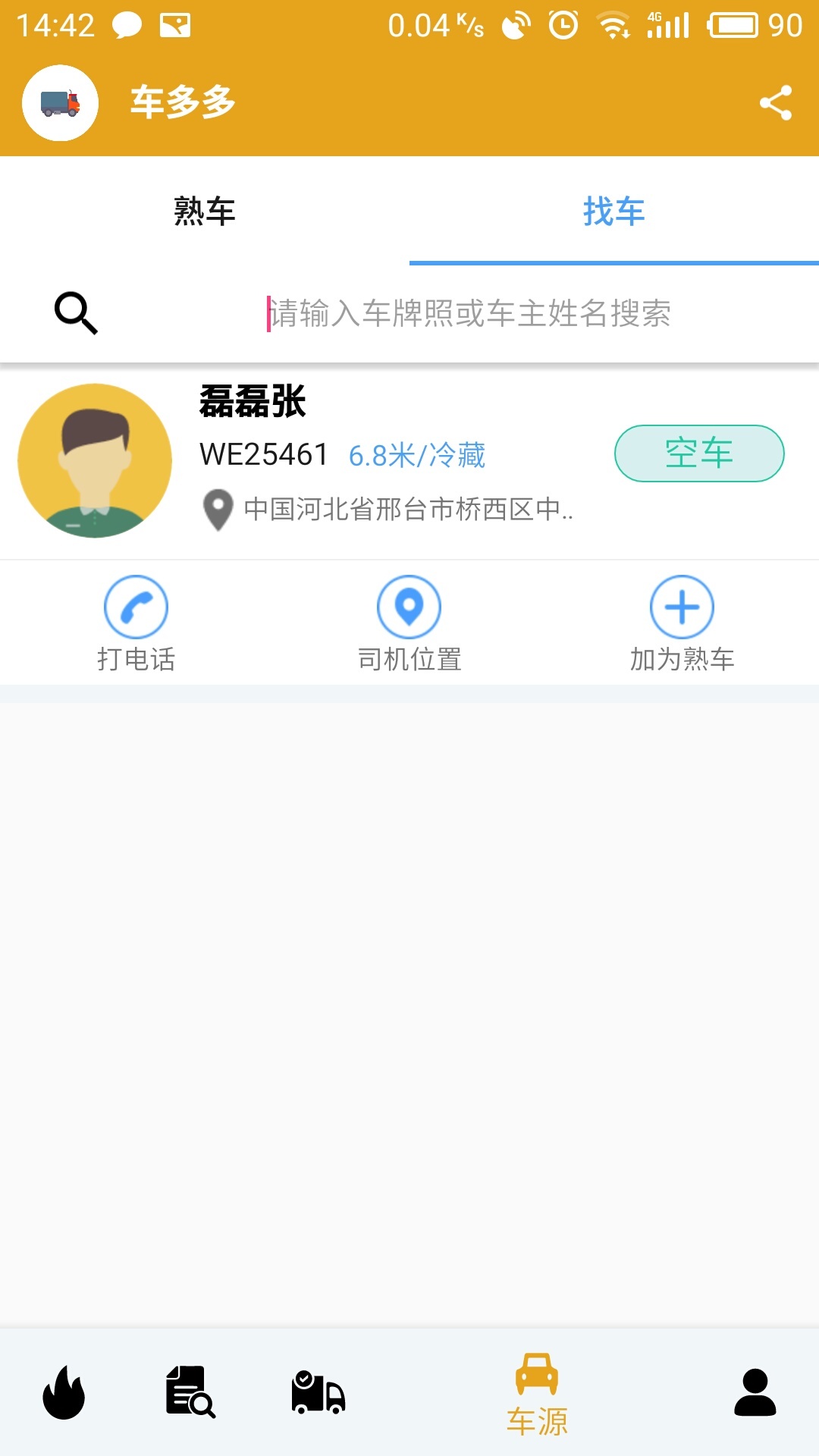Click the blue 6.8米/冷藏 link

tap(417, 455)
